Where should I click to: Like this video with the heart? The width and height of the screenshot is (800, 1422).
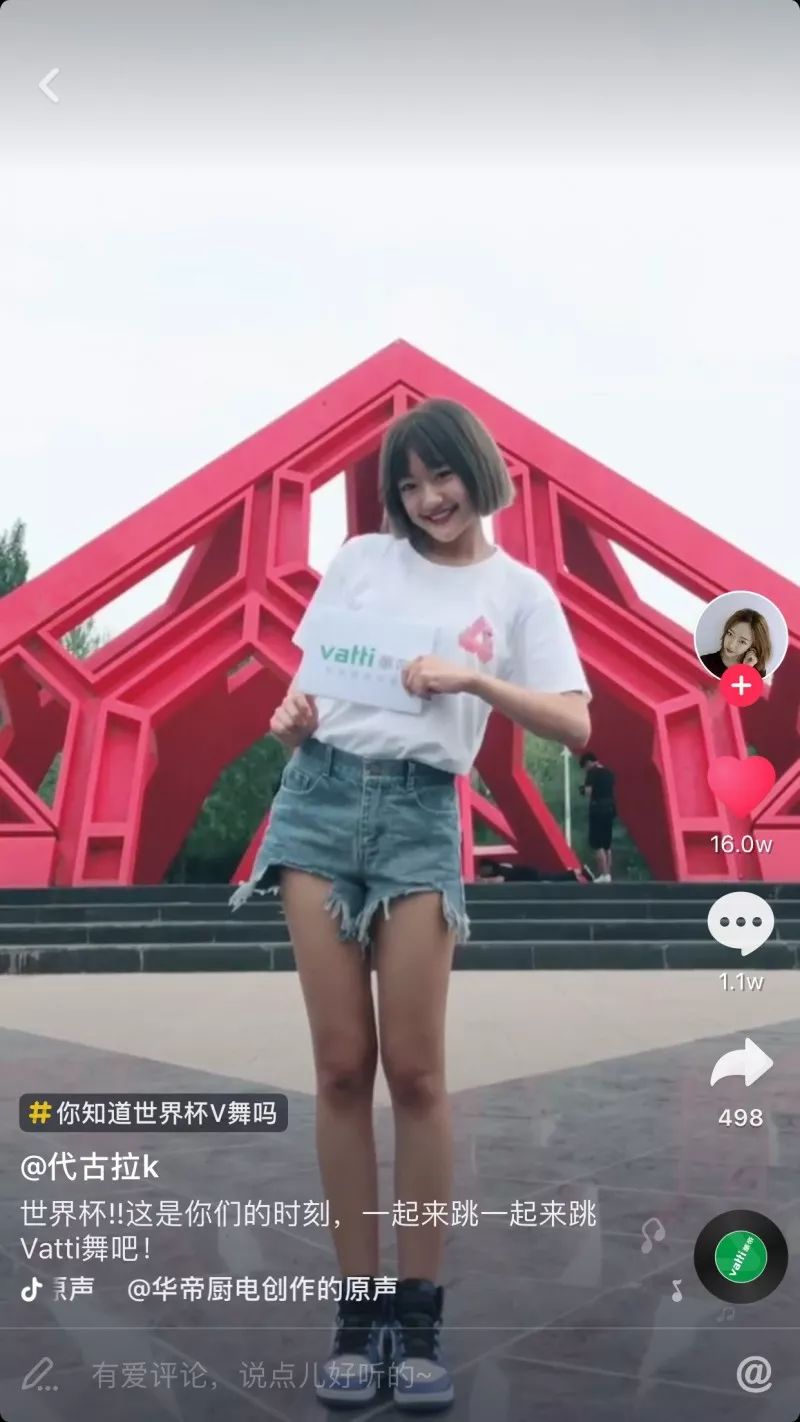[741, 786]
